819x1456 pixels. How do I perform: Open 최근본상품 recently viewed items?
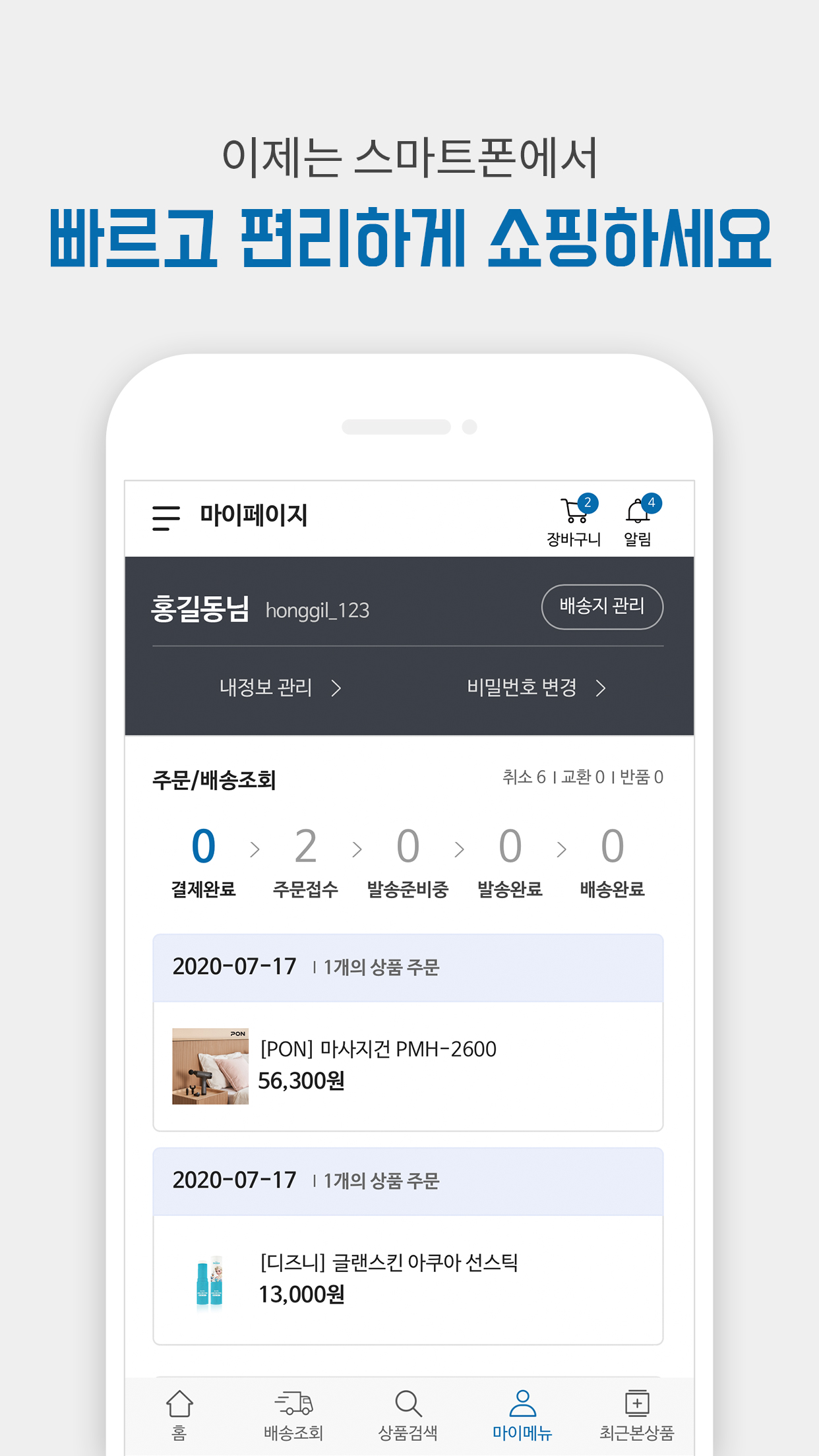tap(639, 1412)
